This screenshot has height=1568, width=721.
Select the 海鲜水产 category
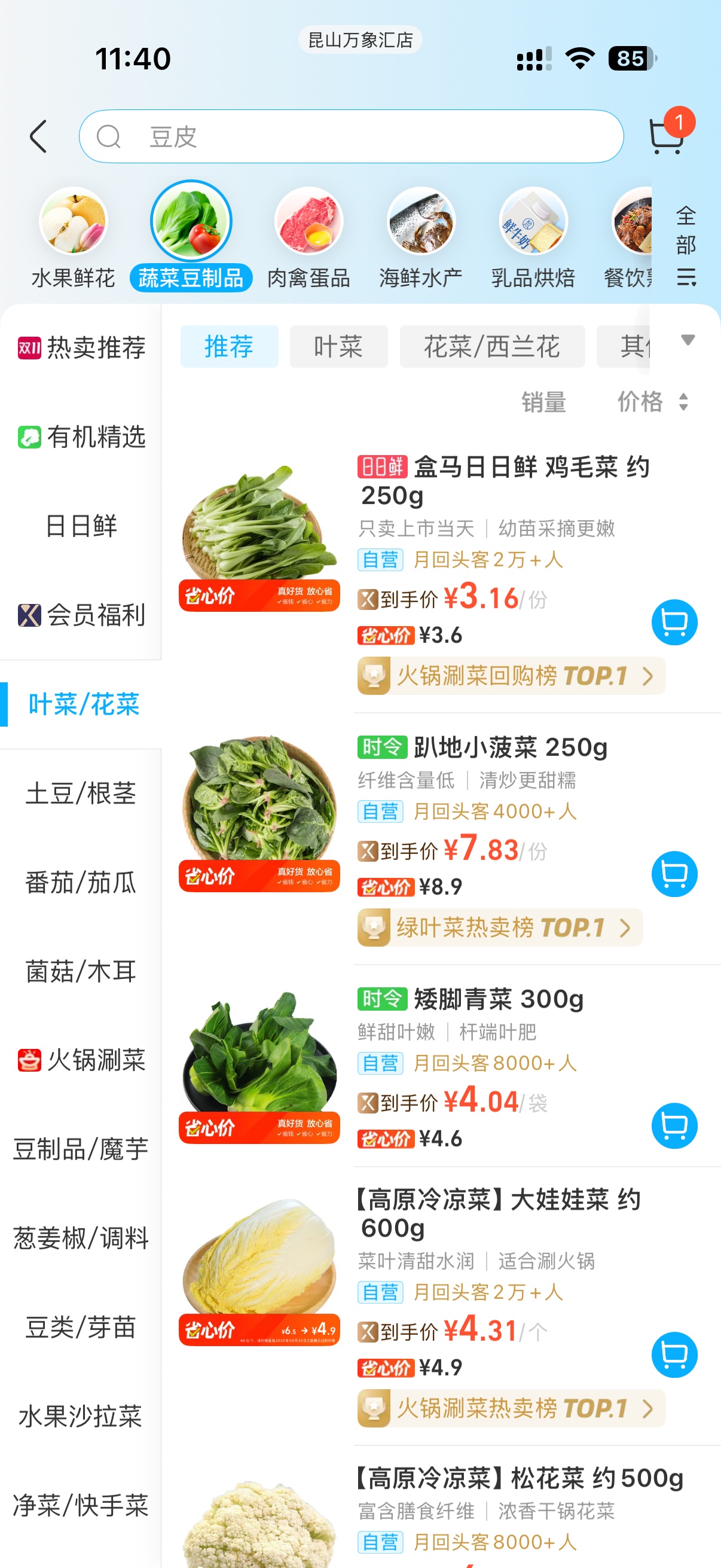pyautogui.click(x=420, y=237)
